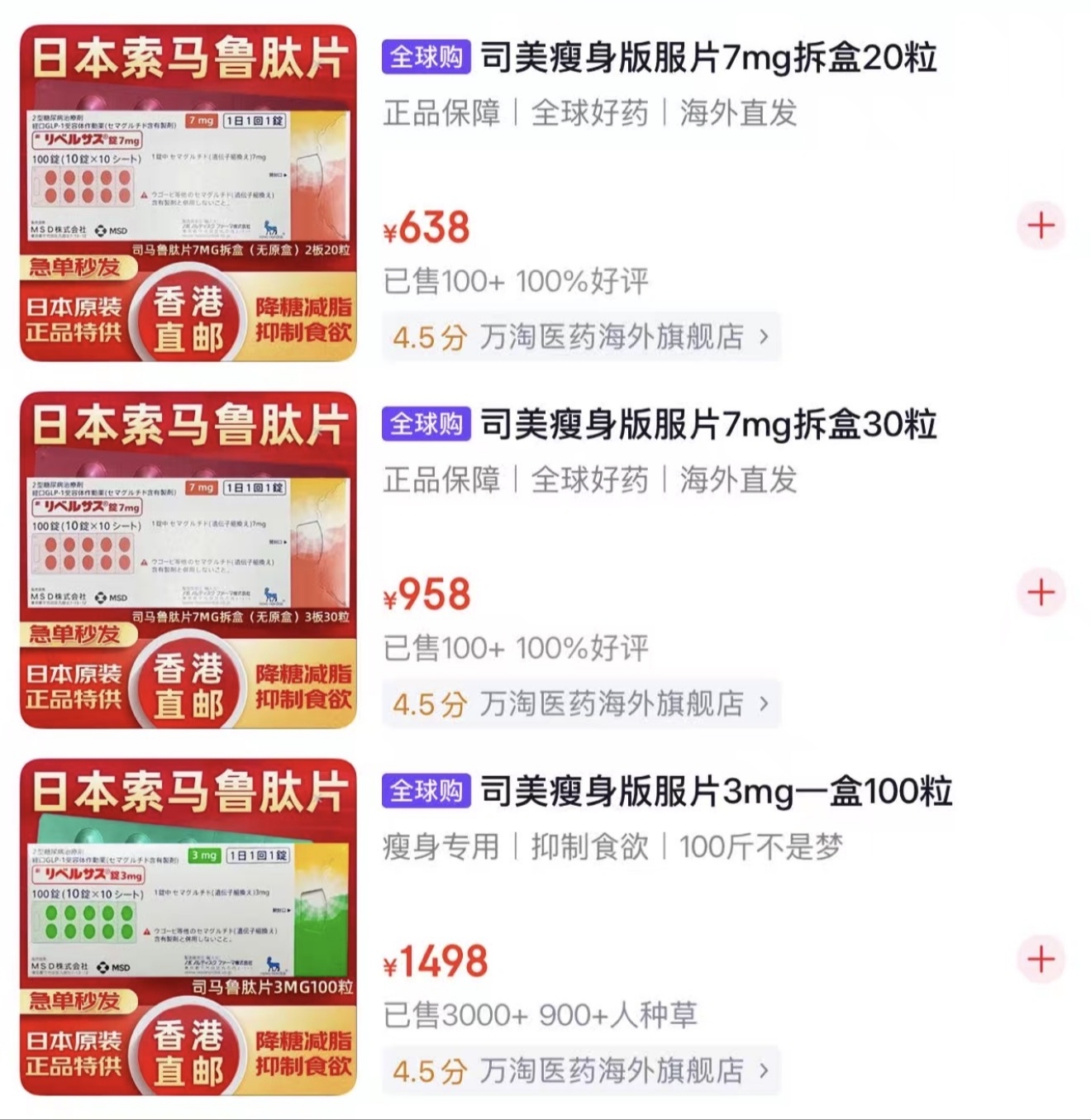This screenshot has height=1120, width=1091.
Task: View the 司美瘦身版服片3mg一盒100粒 listing title
Action: tap(716, 792)
